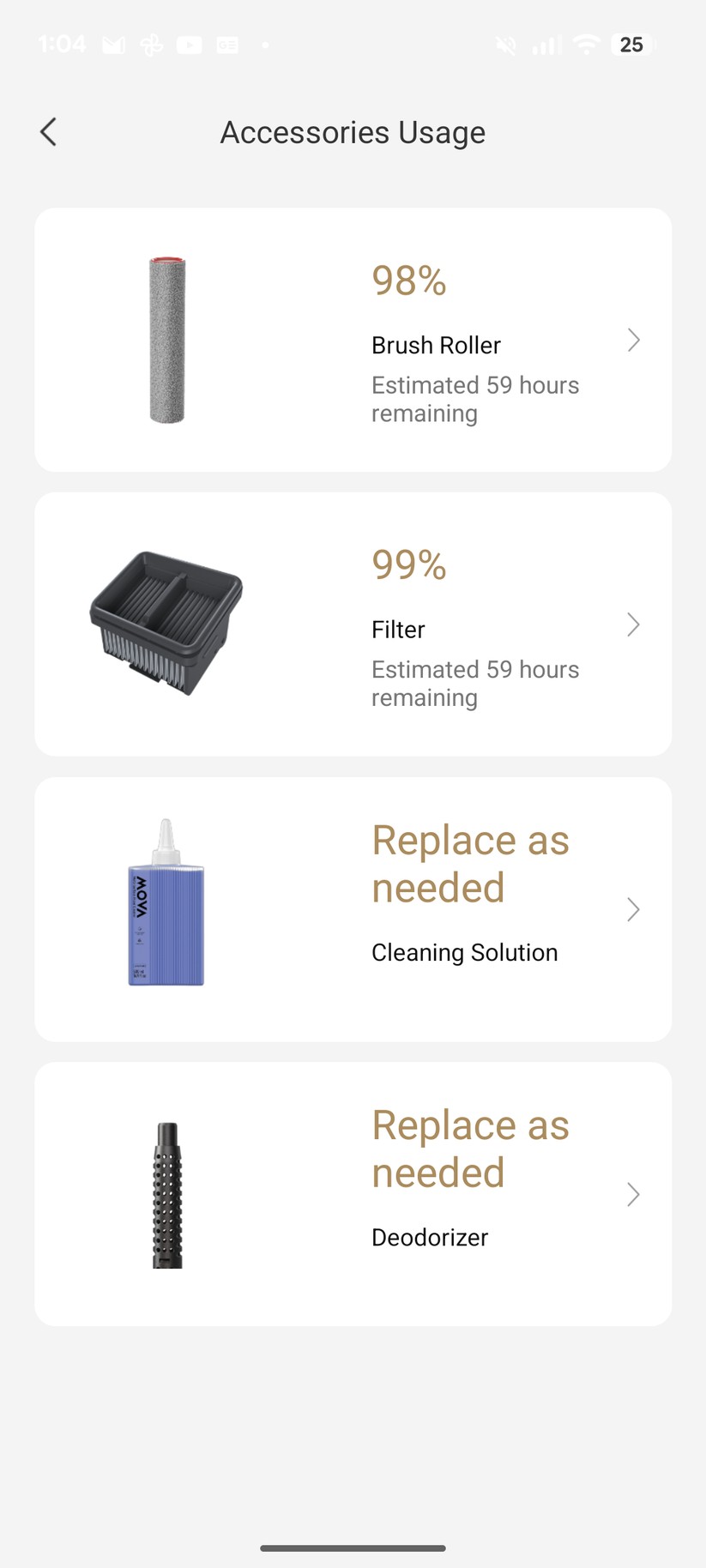Tap the cellular signal icon
The height and width of the screenshot is (1568, 706).
click(x=546, y=45)
